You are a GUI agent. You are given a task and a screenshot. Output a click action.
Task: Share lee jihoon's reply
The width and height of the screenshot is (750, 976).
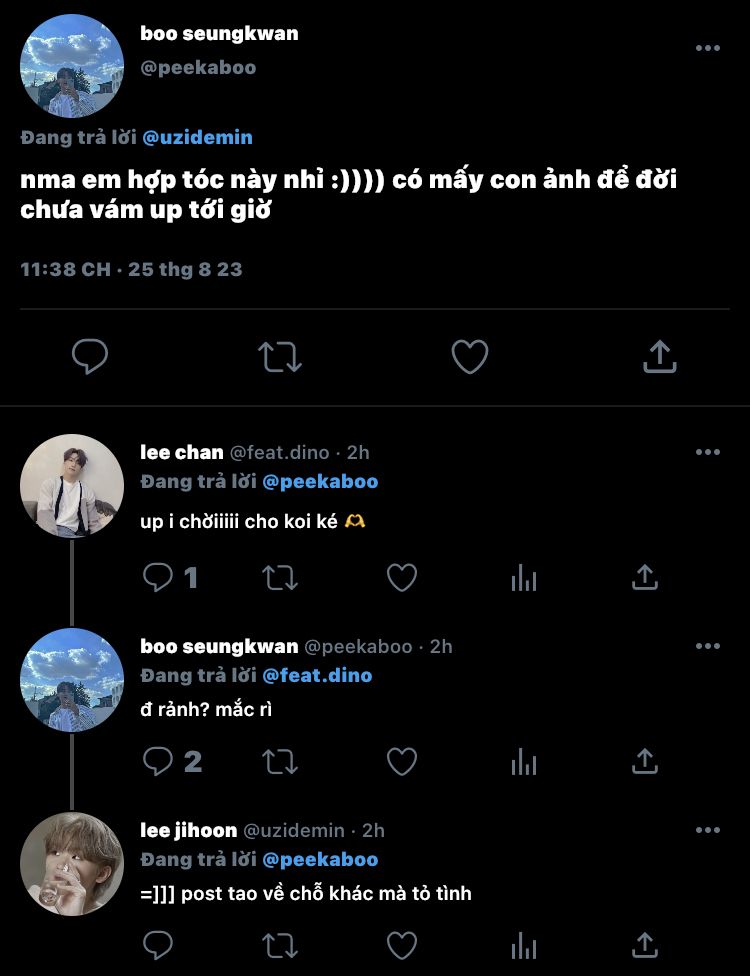coord(645,945)
